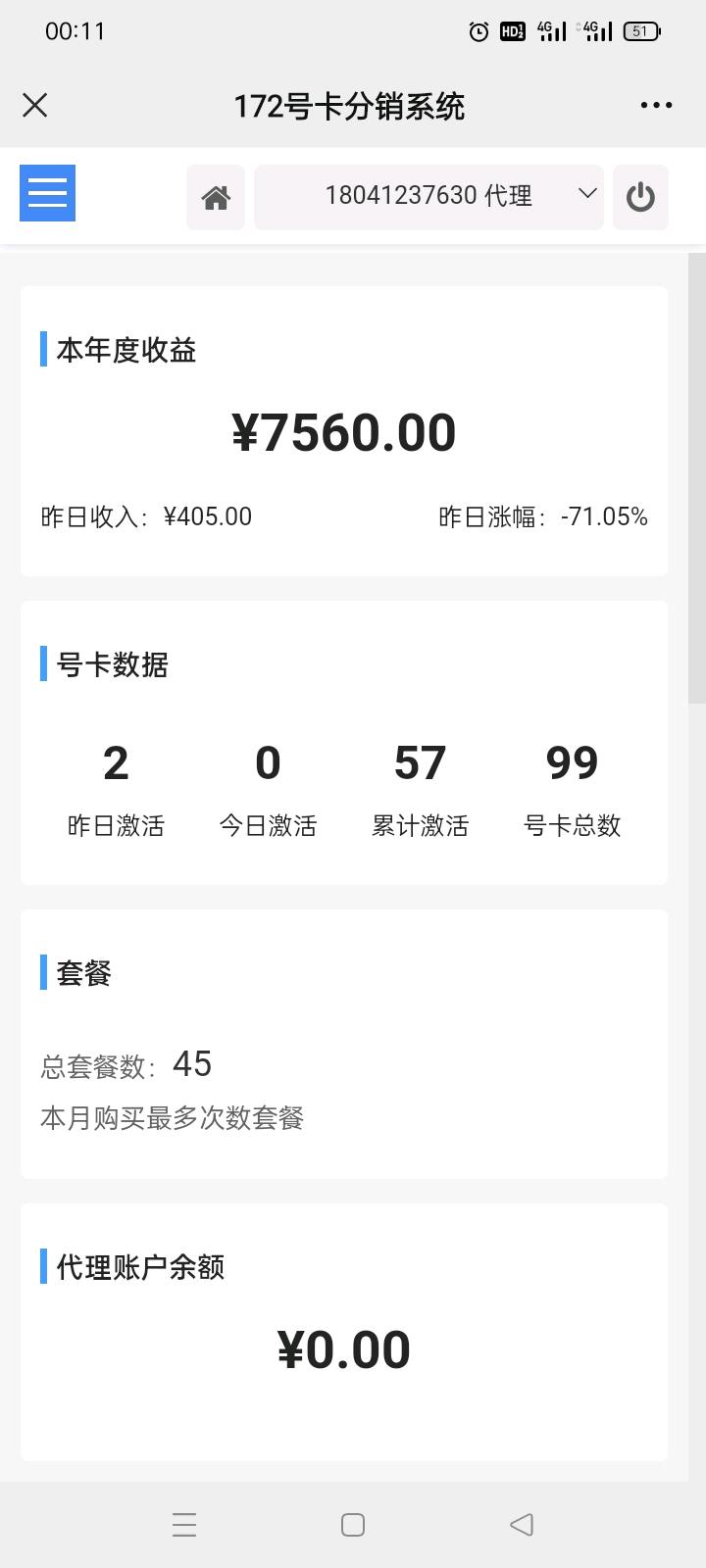This screenshot has width=706, height=1568.
Task: Open the blue hamburger drawer menu
Action: tap(47, 193)
